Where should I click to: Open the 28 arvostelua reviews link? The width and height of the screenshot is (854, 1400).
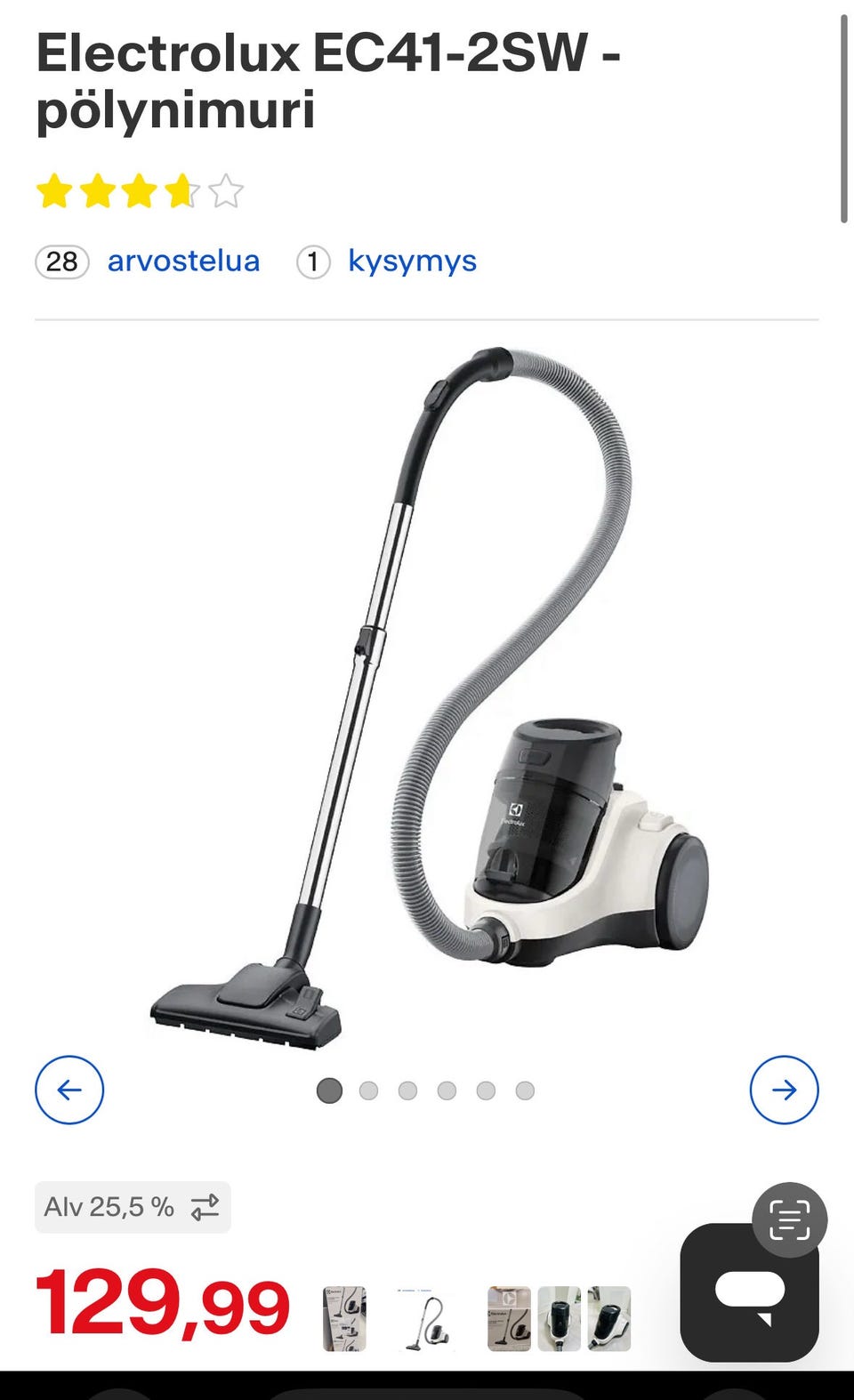(148, 261)
